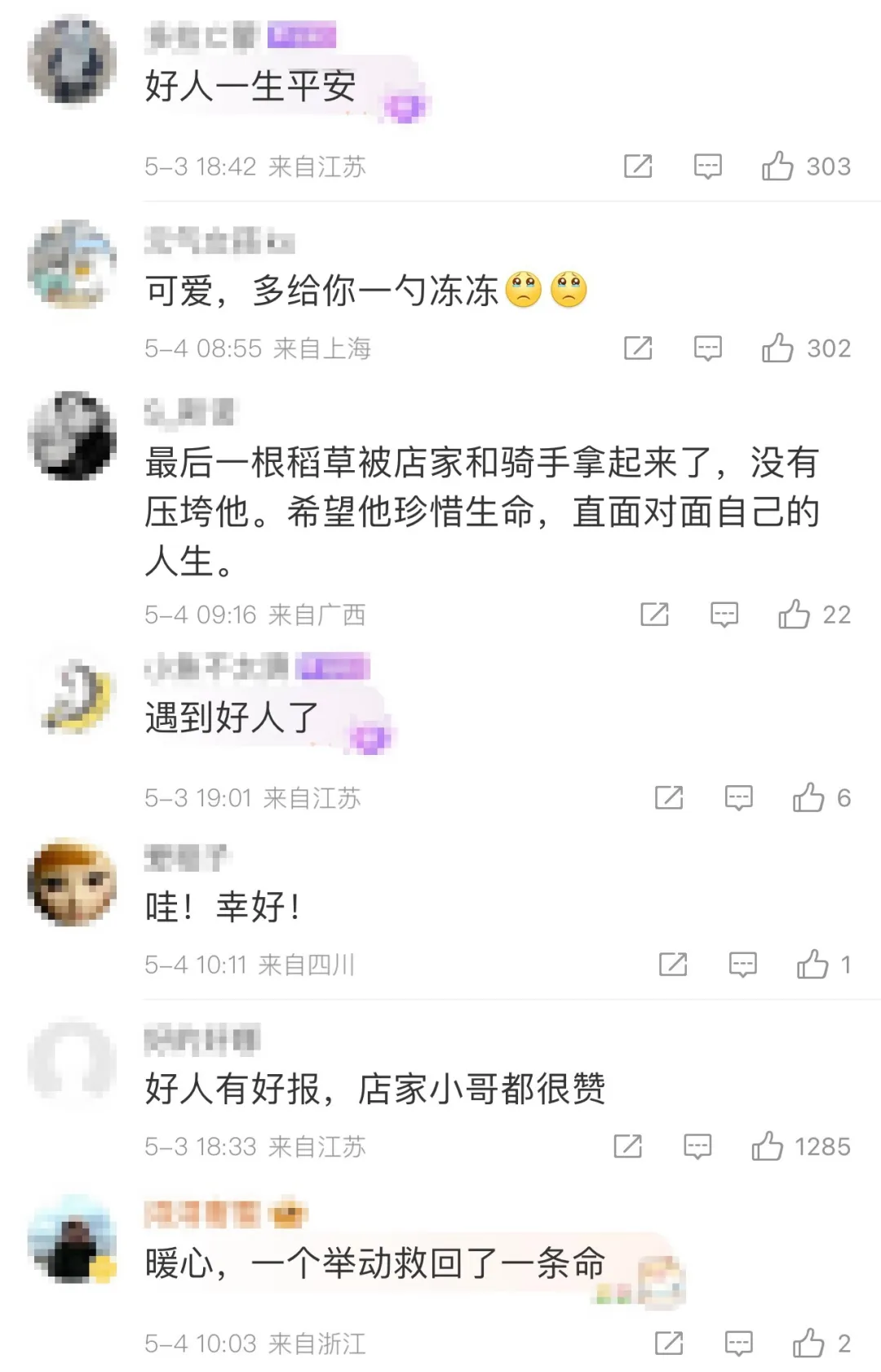Share the comment from 四川
881x1372 pixels.
click(x=673, y=966)
